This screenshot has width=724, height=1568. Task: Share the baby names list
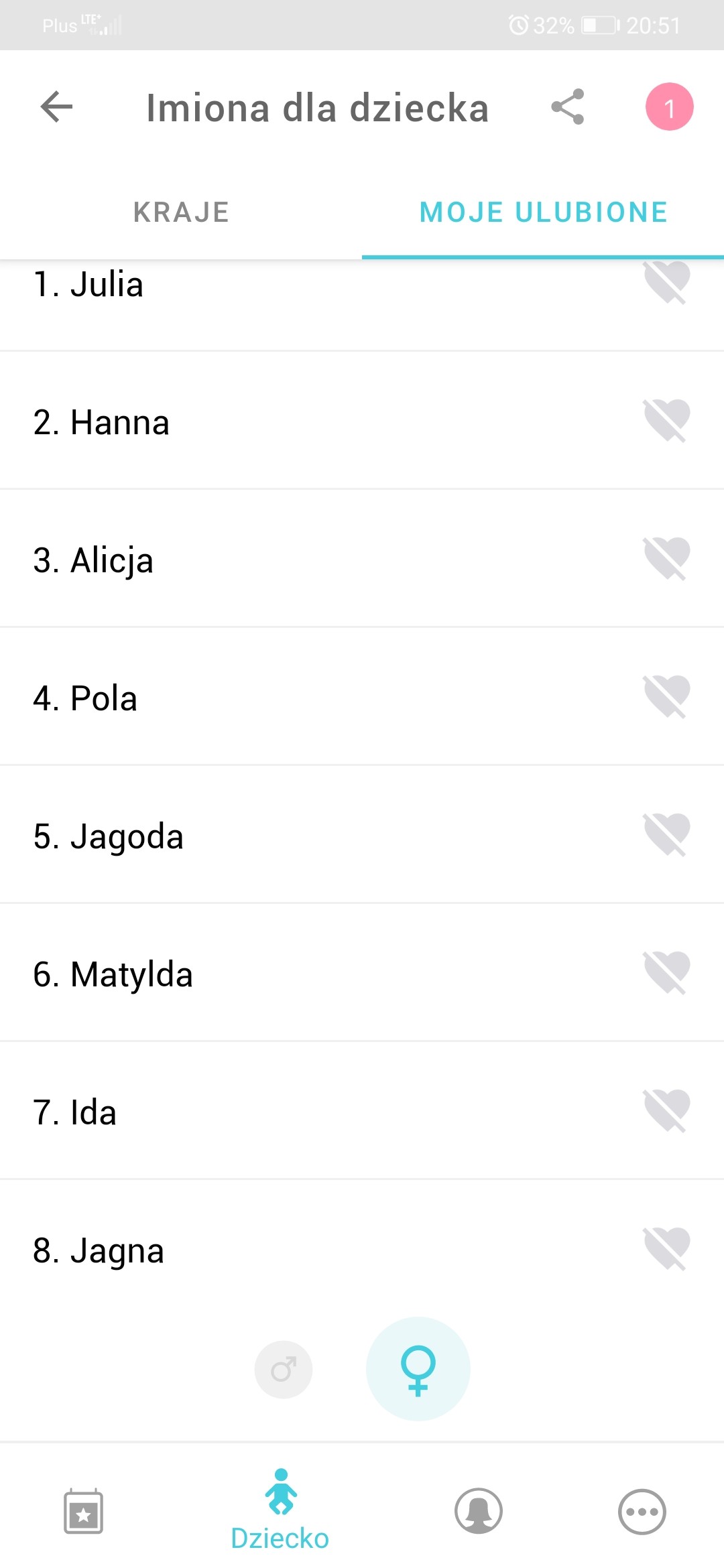568,107
